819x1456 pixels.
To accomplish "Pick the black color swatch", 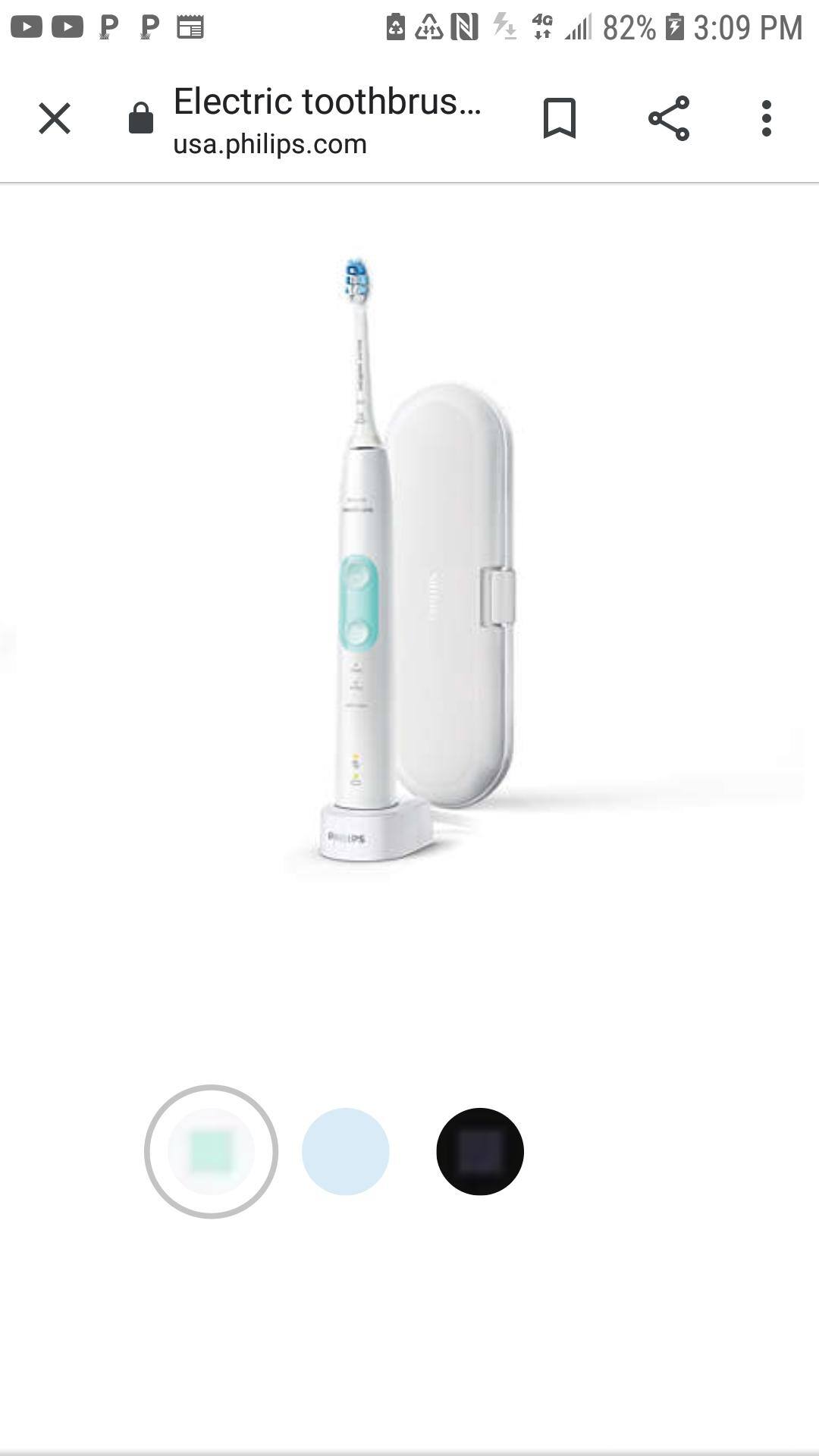I will (480, 1151).
